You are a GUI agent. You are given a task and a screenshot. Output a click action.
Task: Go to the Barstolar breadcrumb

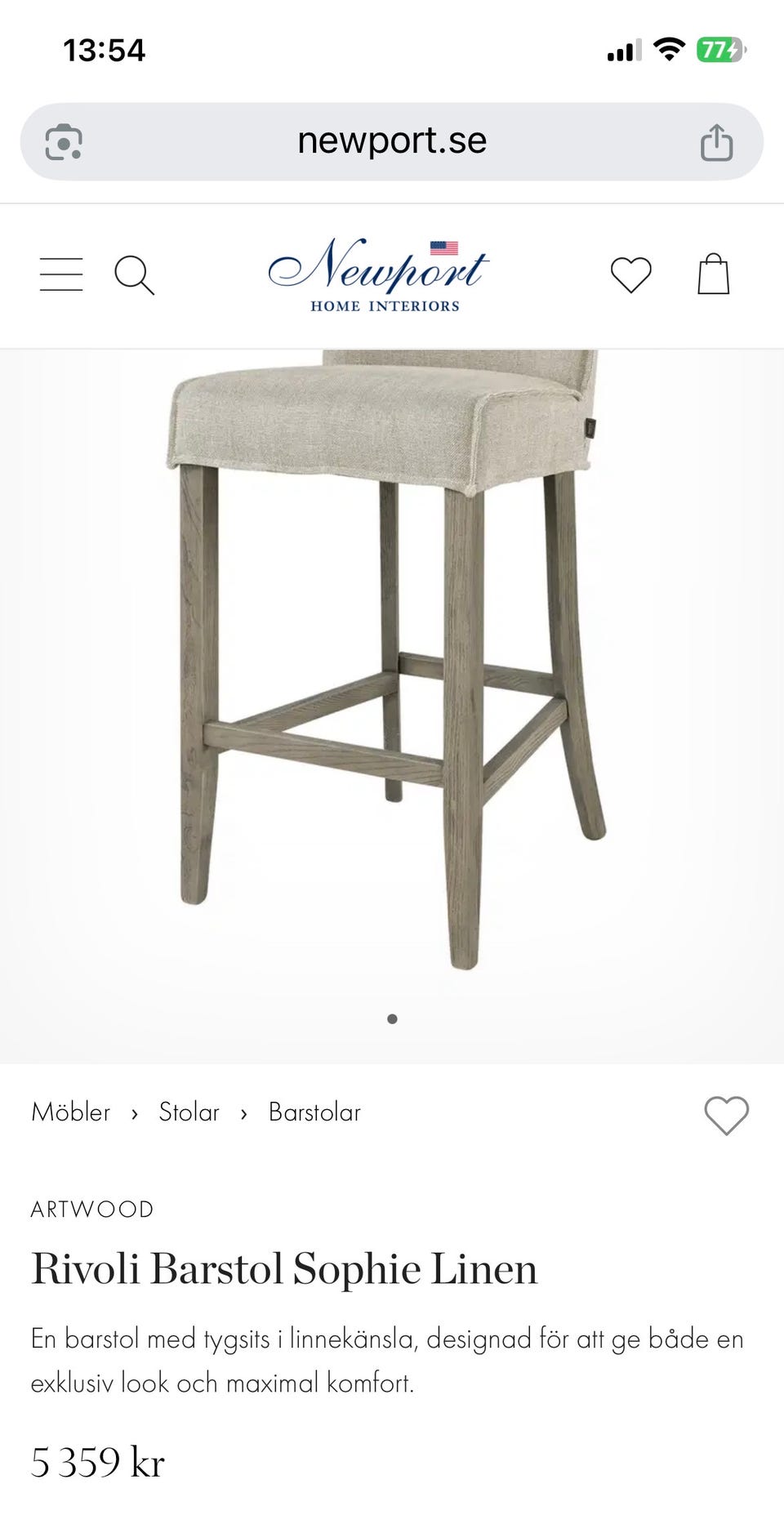tap(314, 1112)
